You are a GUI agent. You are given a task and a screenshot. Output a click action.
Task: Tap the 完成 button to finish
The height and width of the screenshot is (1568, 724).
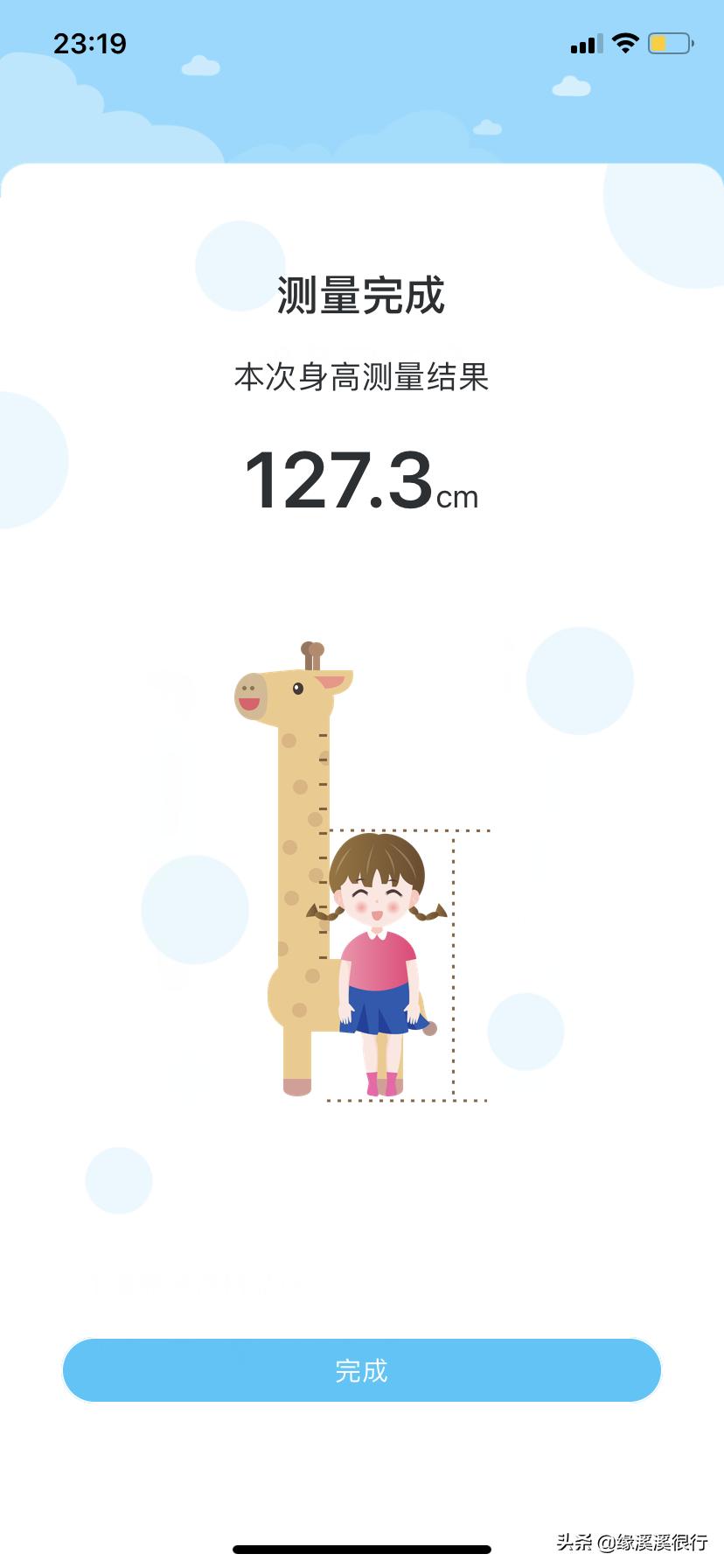point(361,1370)
